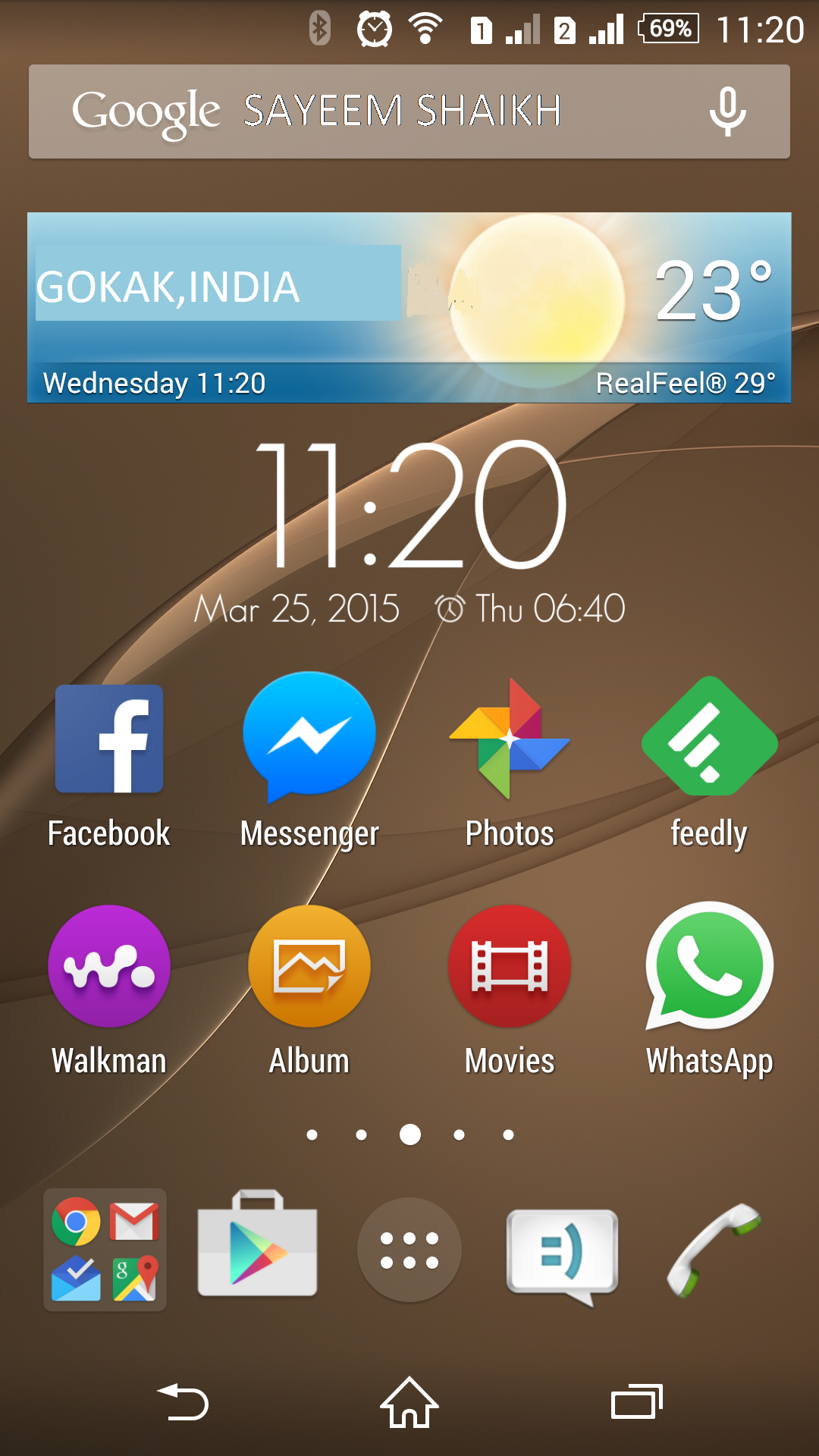Open WhatsApp
Viewport: 819px width, 1456px height.
[x=709, y=965]
